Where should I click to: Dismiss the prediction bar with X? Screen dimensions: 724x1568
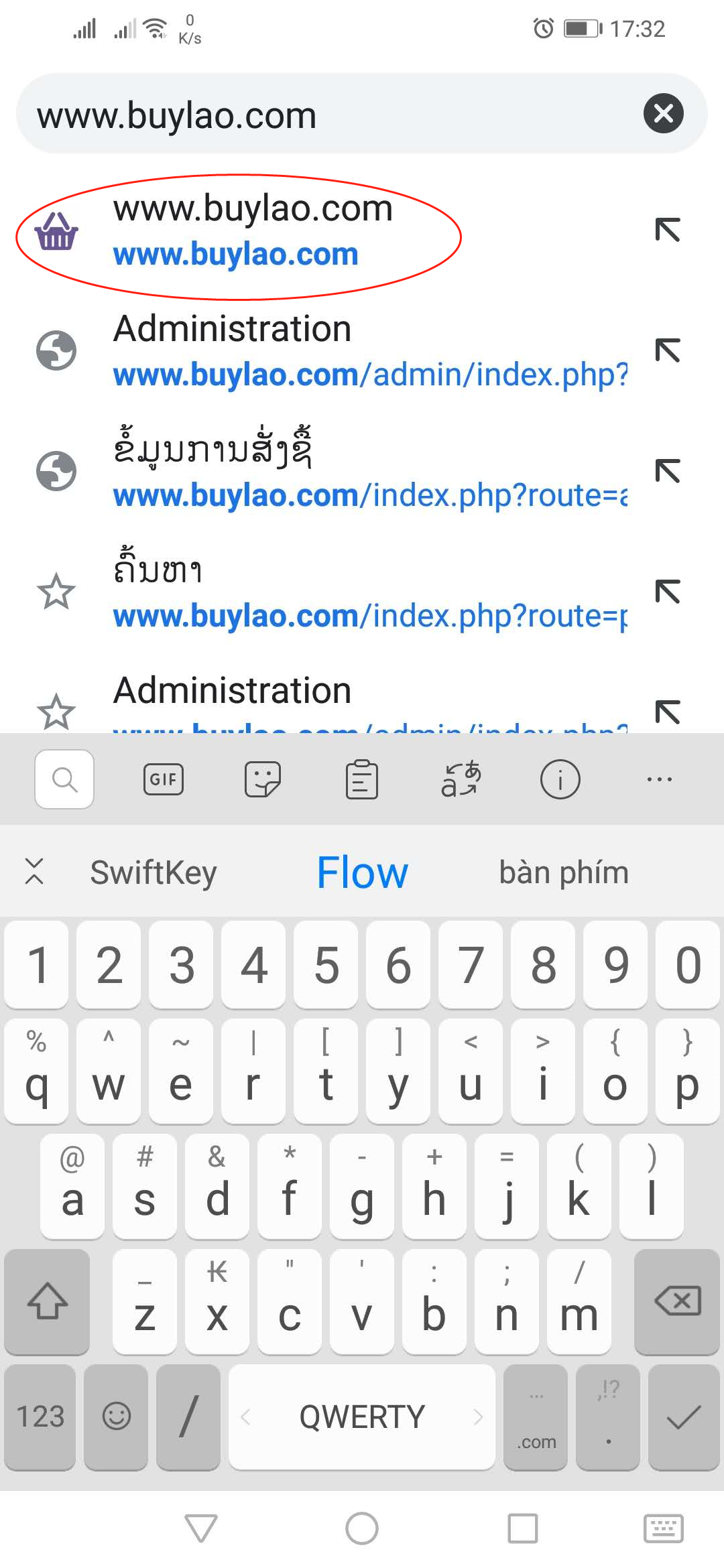pos(34,871)
